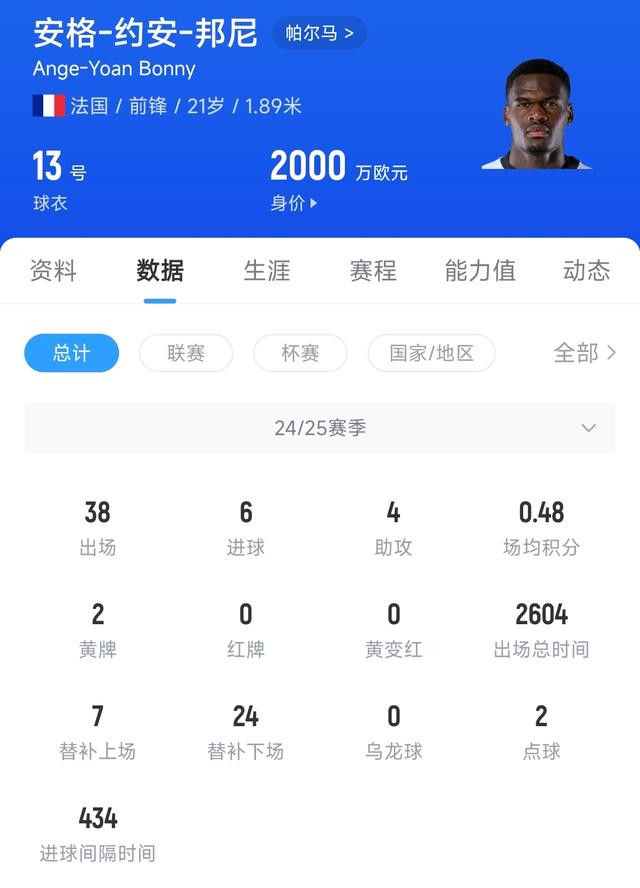Filter stats by 杯赛
The width and height of the screenshot is (640, 888).
pos(300,353)
